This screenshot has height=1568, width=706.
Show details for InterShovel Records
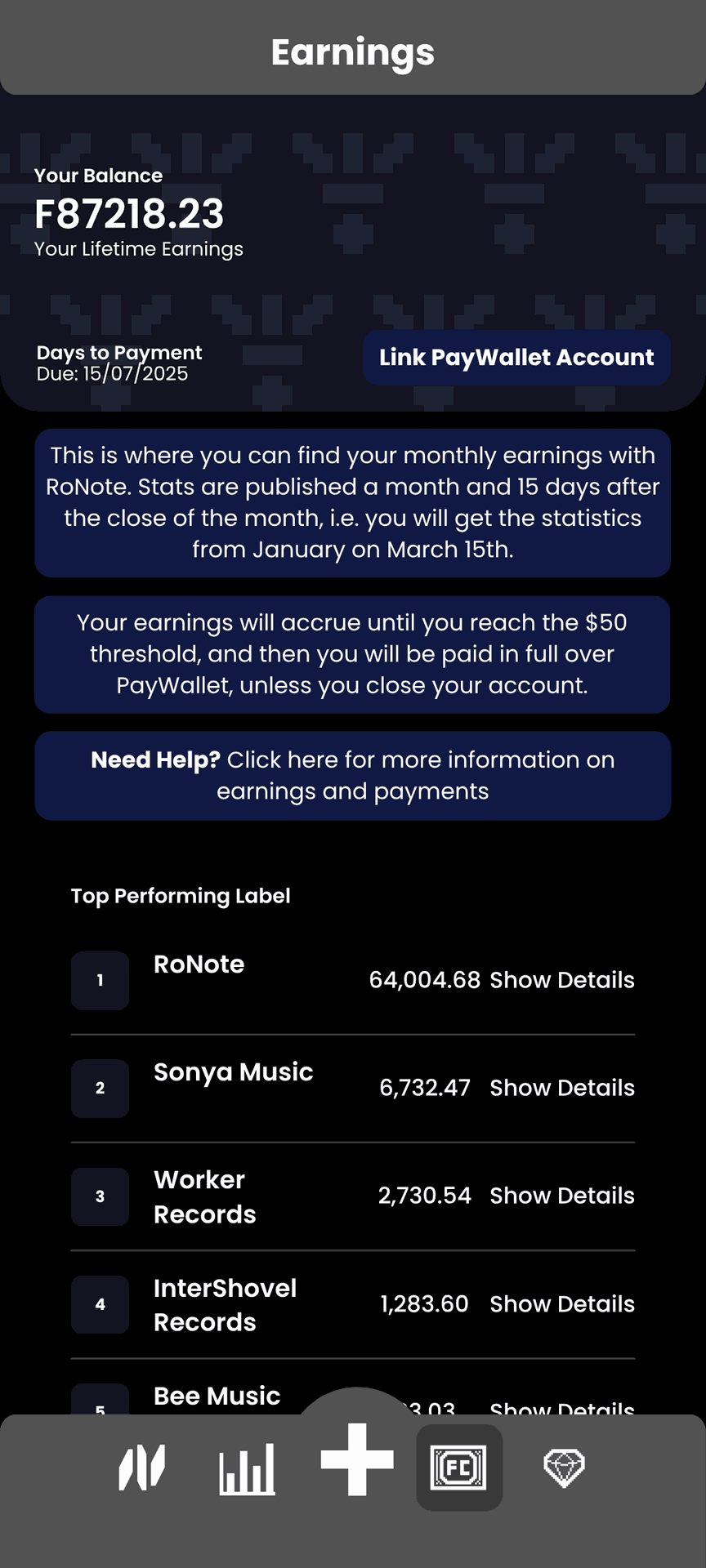coord(562,1304)
